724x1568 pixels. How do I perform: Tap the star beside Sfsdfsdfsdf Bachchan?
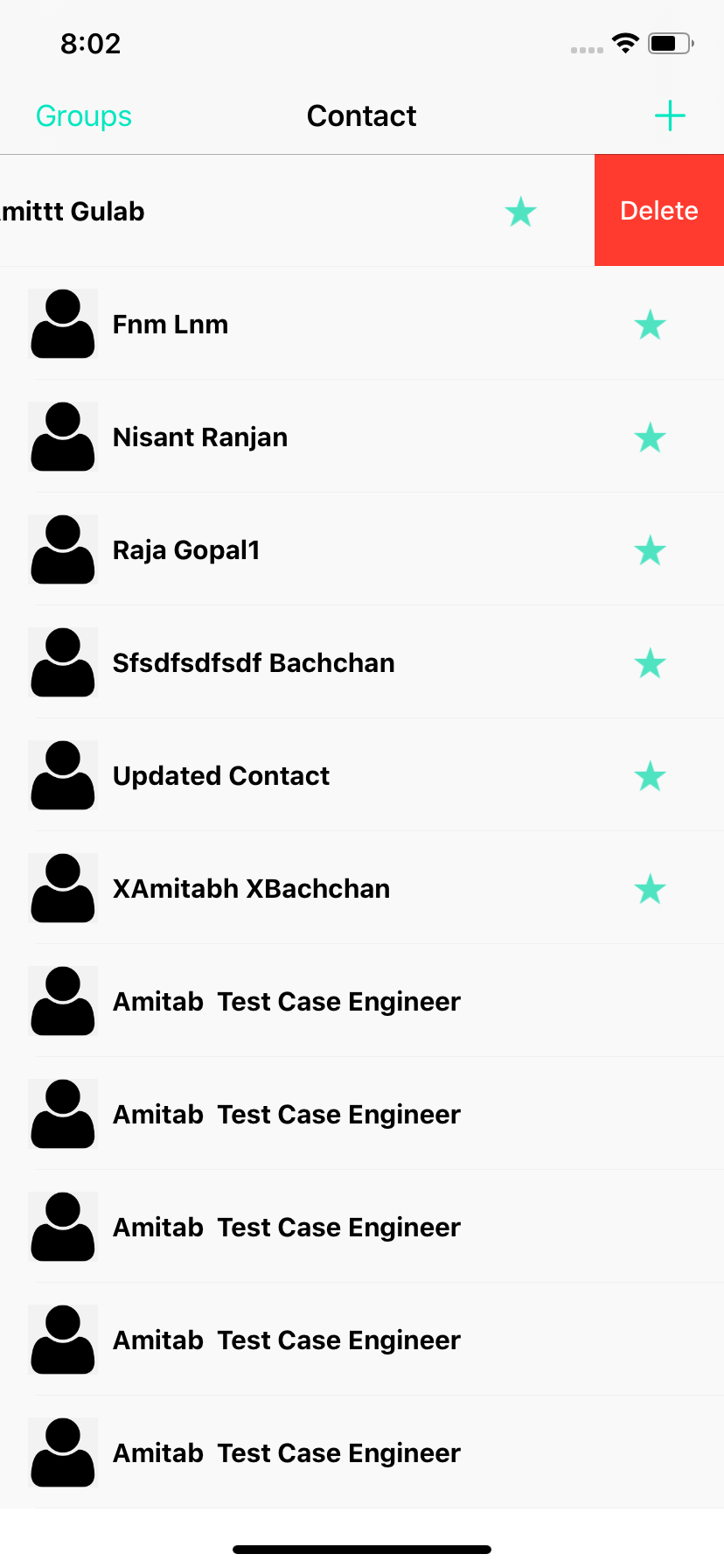coord(651,663)
